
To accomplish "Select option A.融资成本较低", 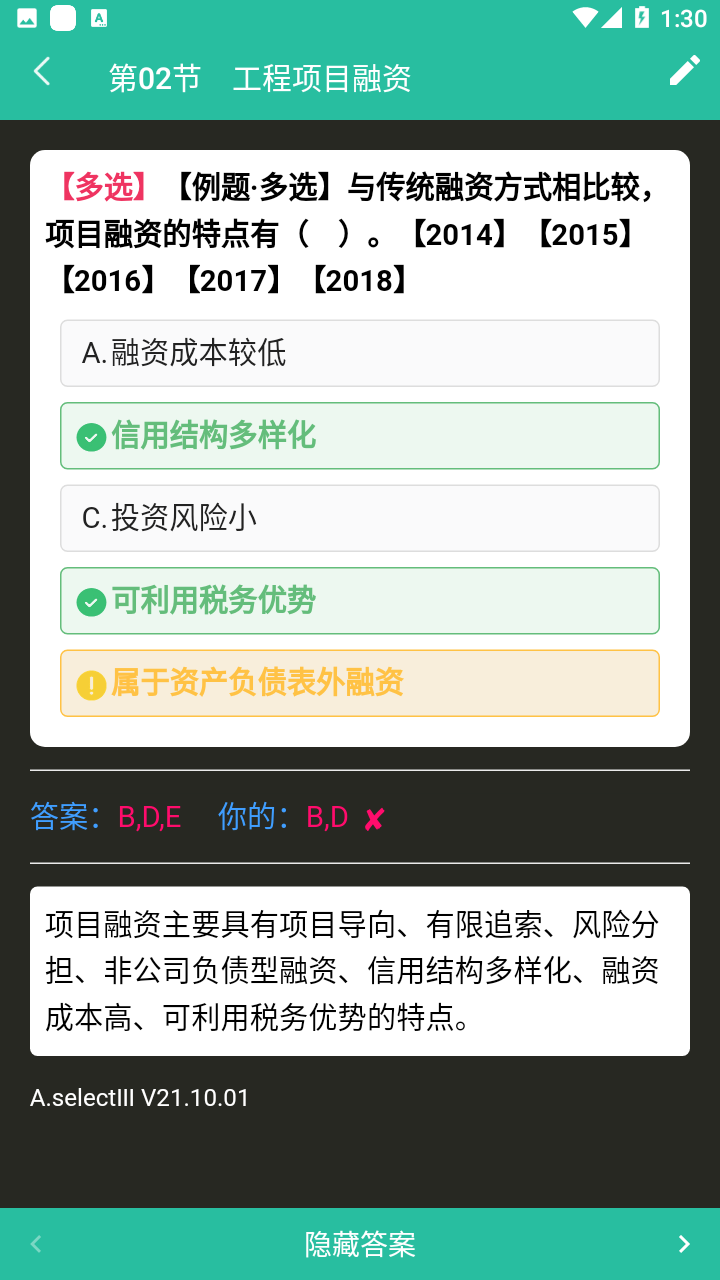I will pos(360,353).
